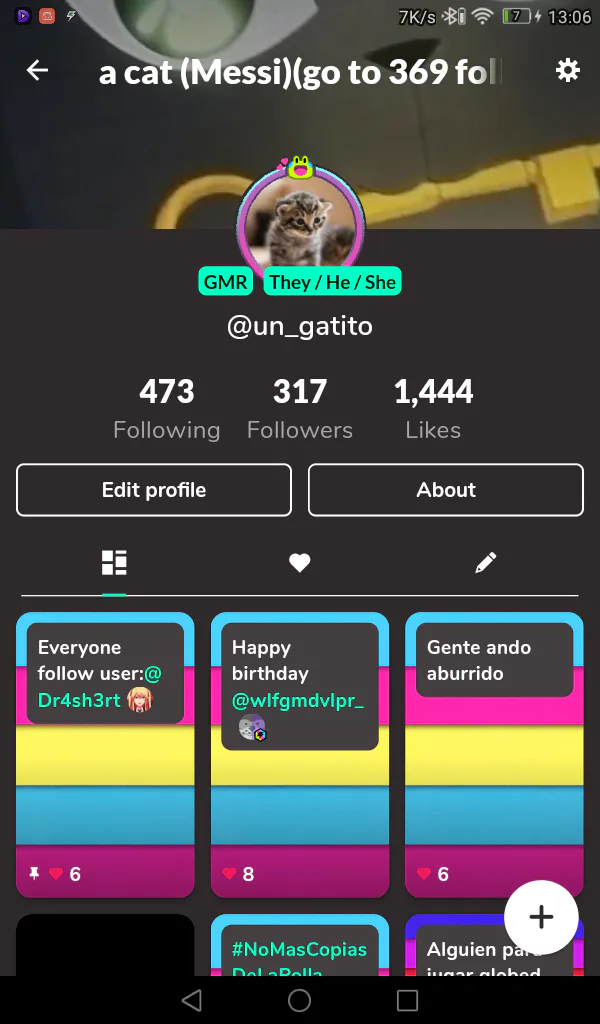Switch to the pencil drafts tab
This screenshot has height=1024, width=600.
pyautogui.click(x=485, y=564)
